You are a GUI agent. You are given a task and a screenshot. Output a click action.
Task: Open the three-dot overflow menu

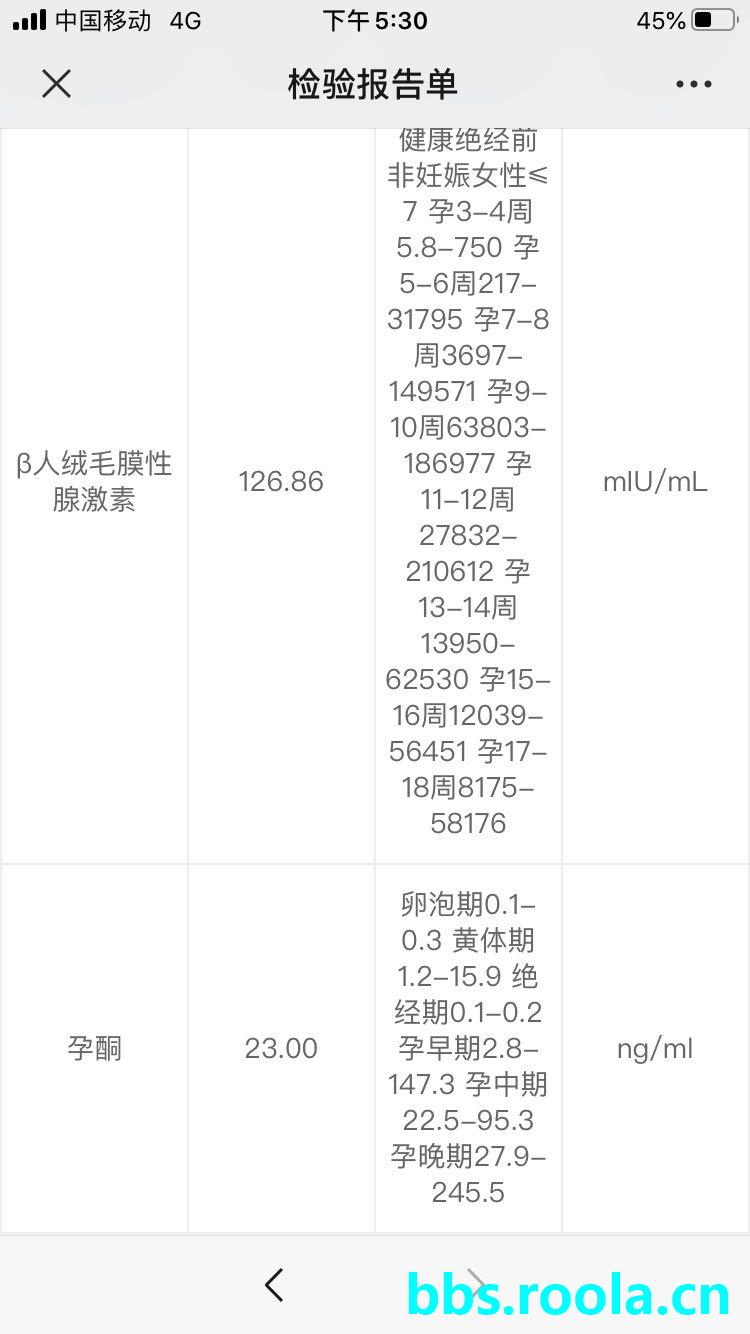point(693,85)
